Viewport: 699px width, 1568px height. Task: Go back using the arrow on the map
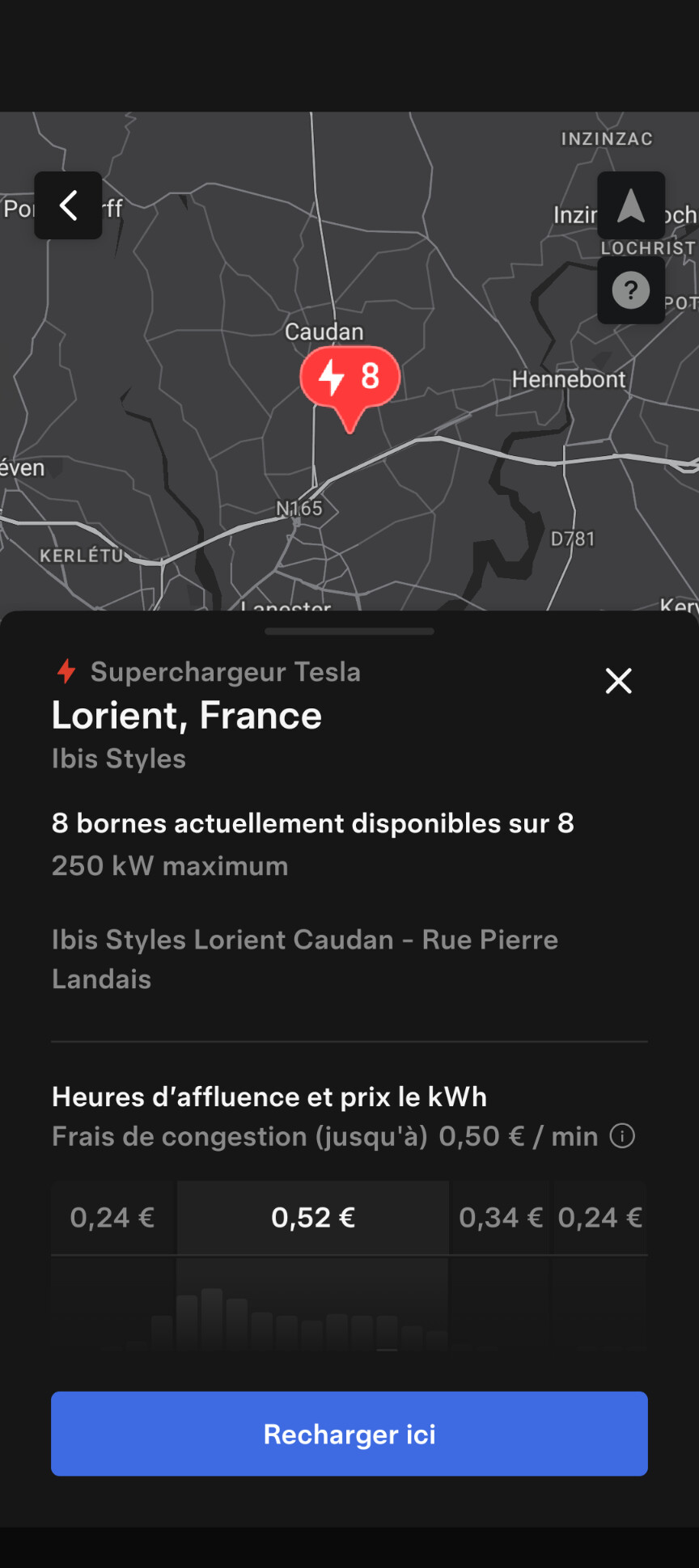click(x=68, y=205)
